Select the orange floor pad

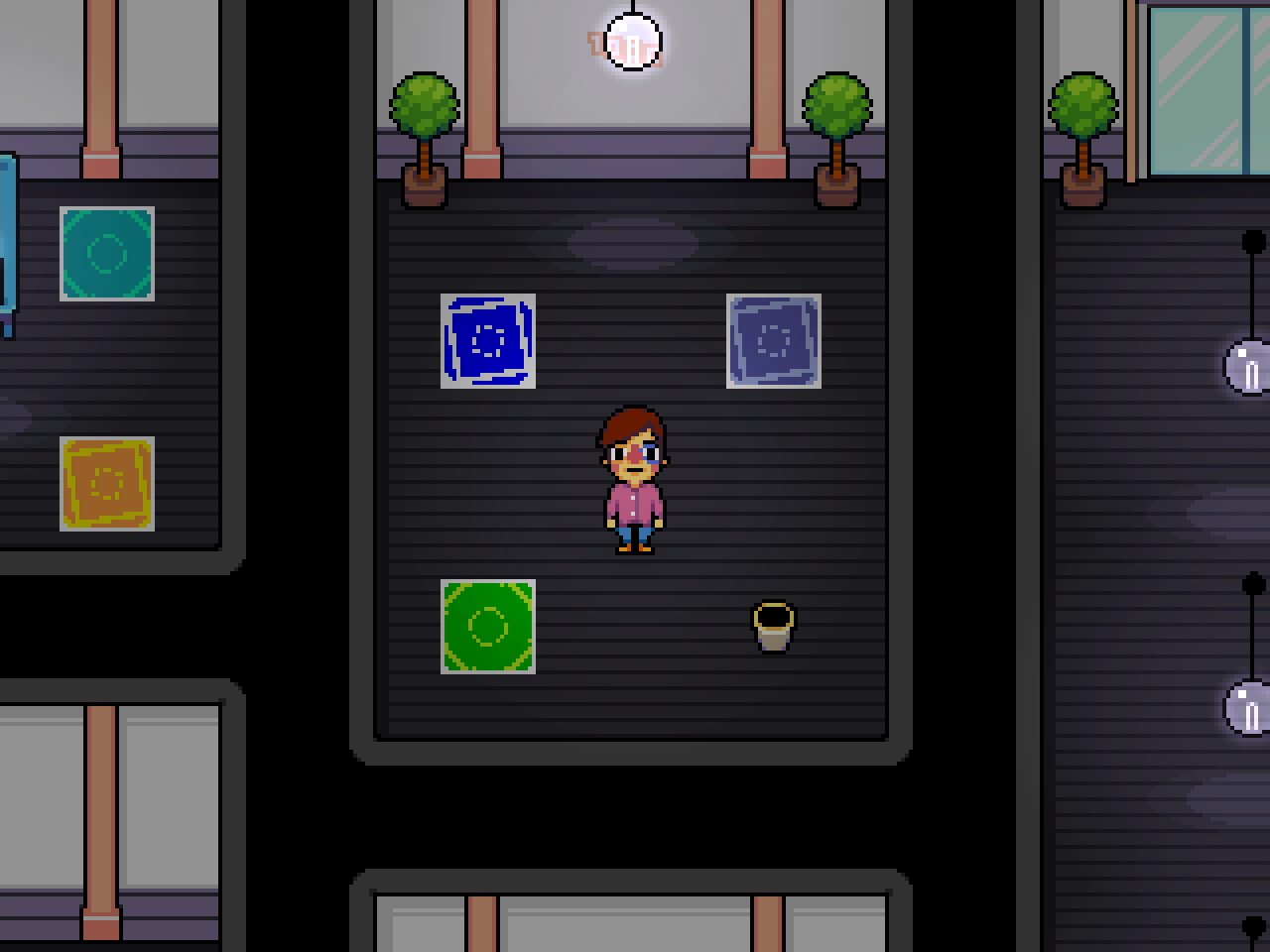[106, 483]
